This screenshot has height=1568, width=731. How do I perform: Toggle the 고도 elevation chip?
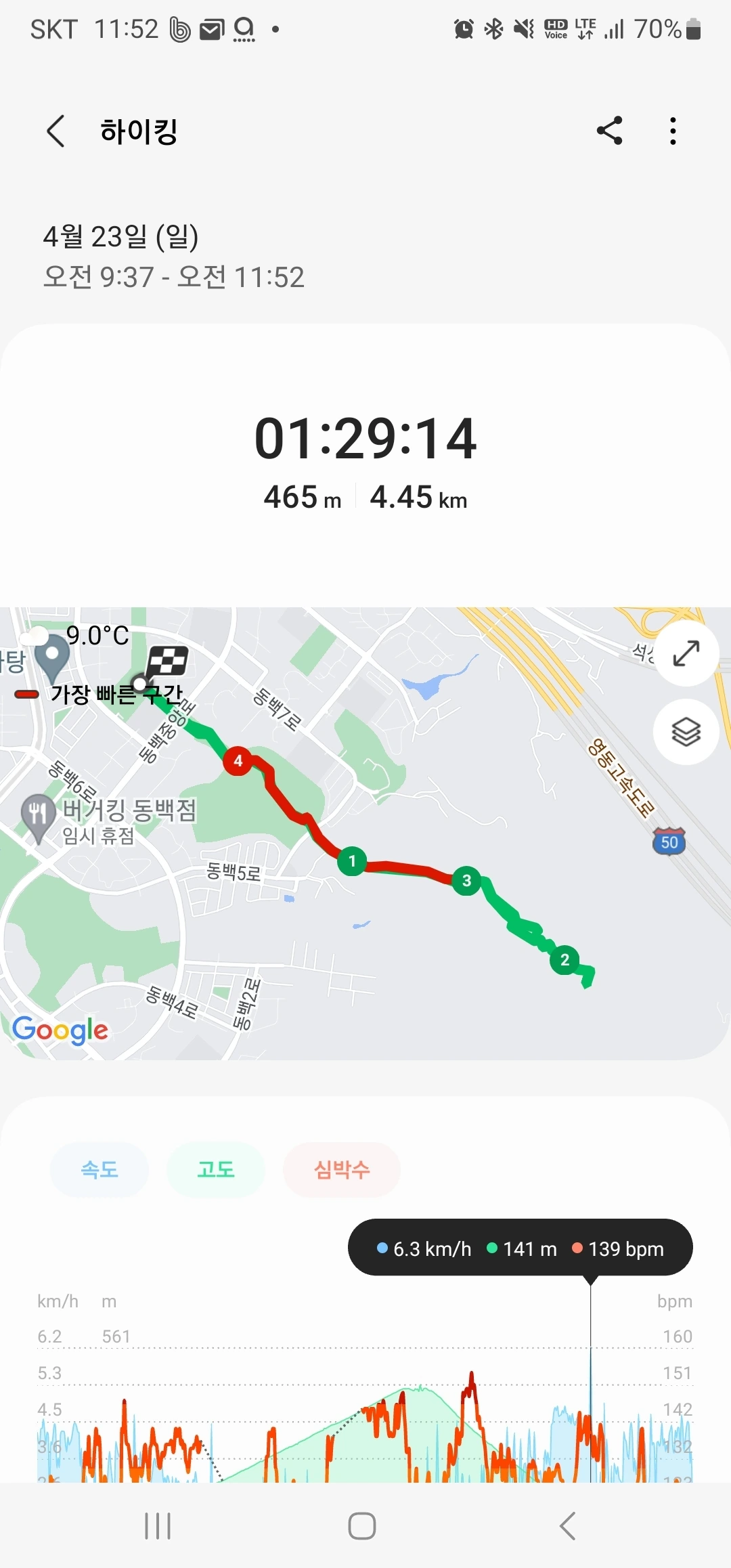point(216,1169)
